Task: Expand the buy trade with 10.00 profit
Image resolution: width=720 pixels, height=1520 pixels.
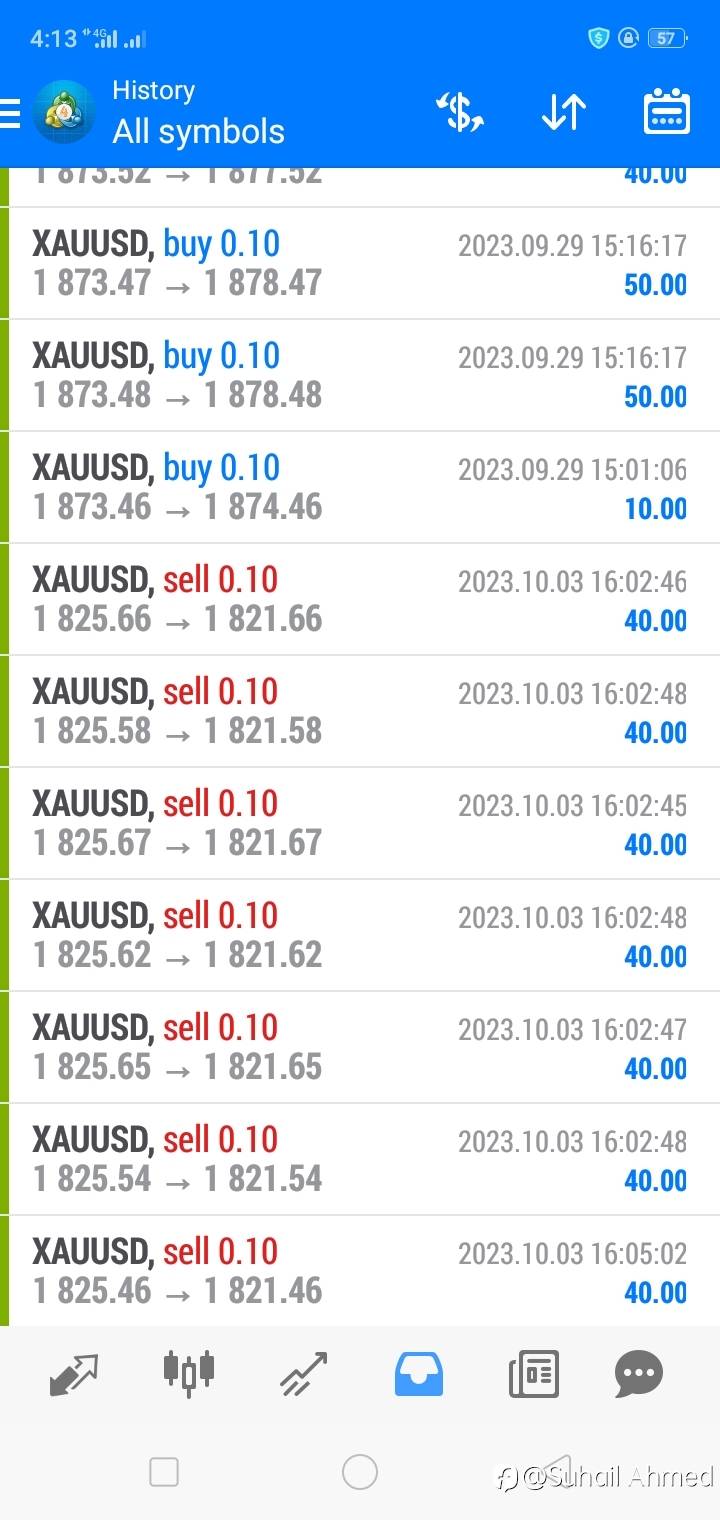Action: pos(360,488)
